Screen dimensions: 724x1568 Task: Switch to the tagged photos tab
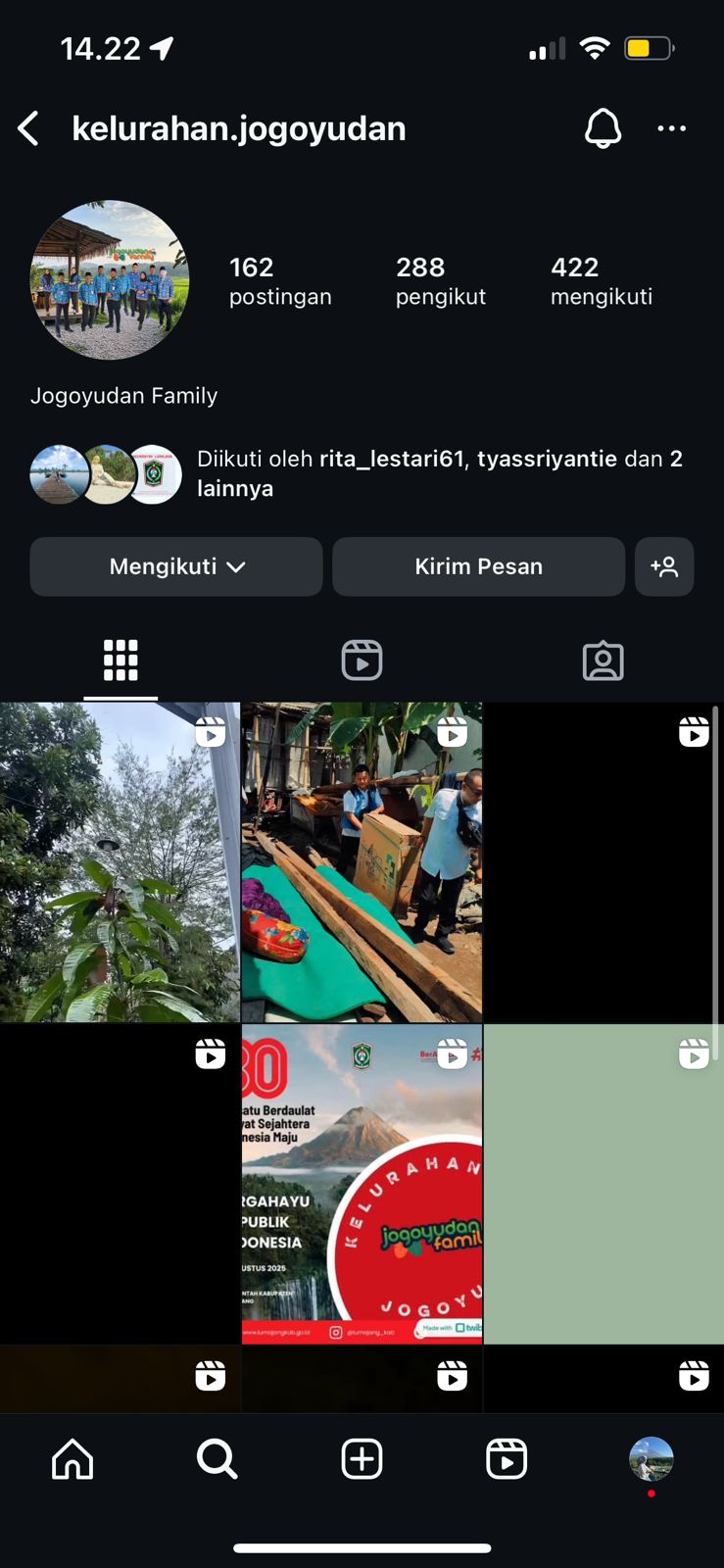point(603,661)
